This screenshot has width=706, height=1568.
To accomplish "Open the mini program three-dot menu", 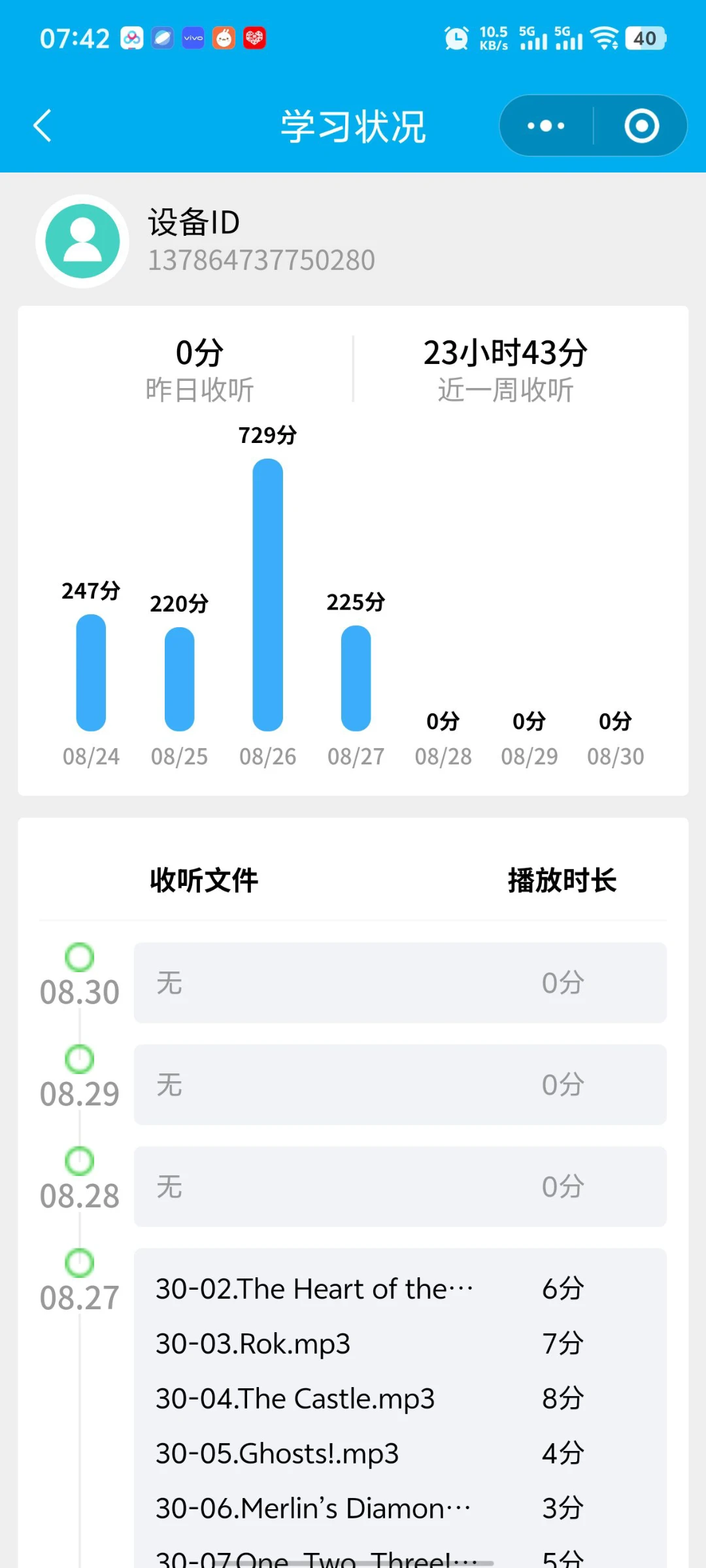I will (546, 125).
